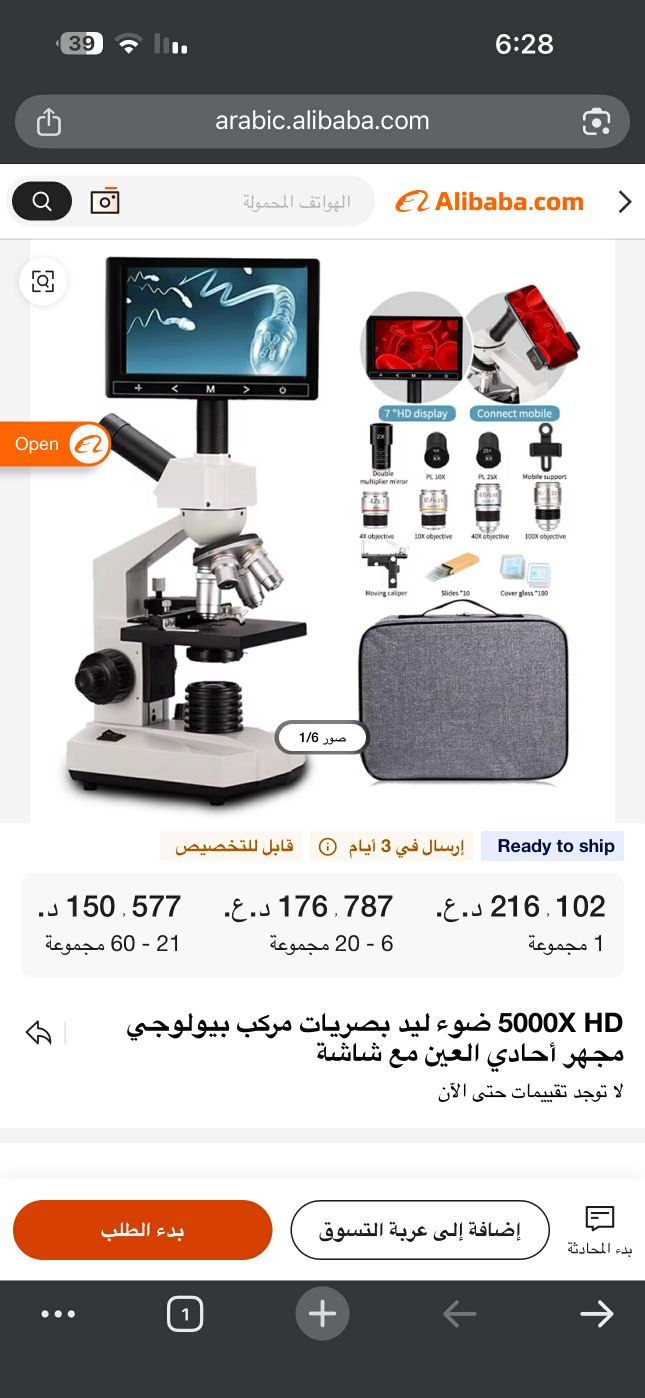This screenshot has height=1398, width=645.
Task: Tap the info icon beside إرسال في 3 أيام
Action: [328, 847]
